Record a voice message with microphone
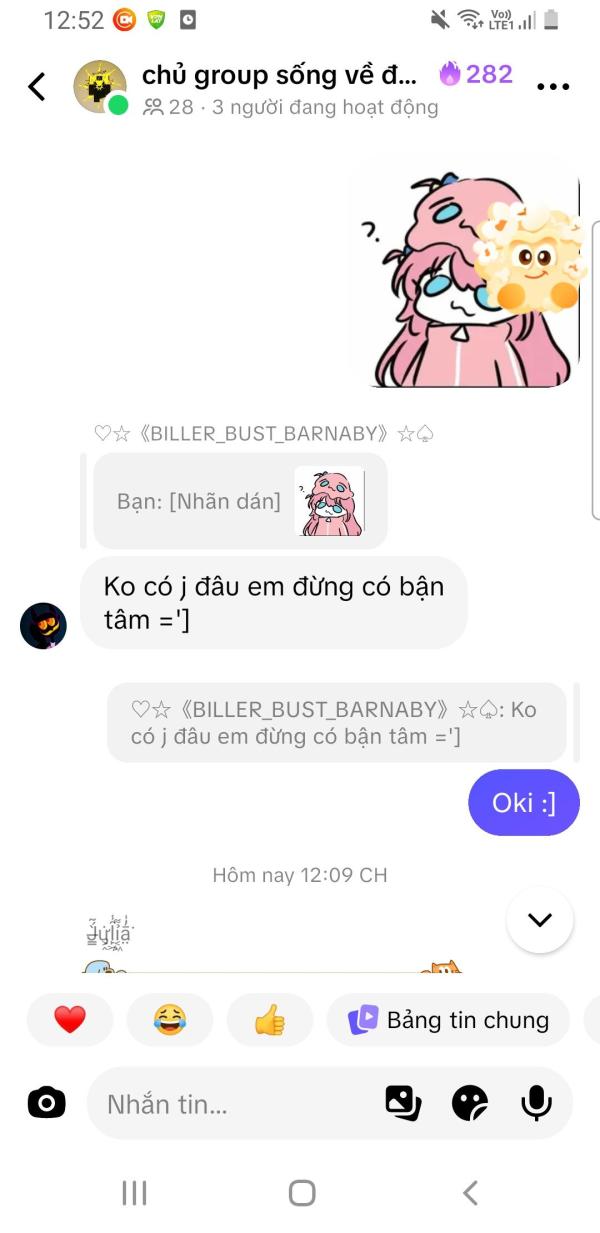Screen dimensions: 600x1233 tap(537, 1103)
